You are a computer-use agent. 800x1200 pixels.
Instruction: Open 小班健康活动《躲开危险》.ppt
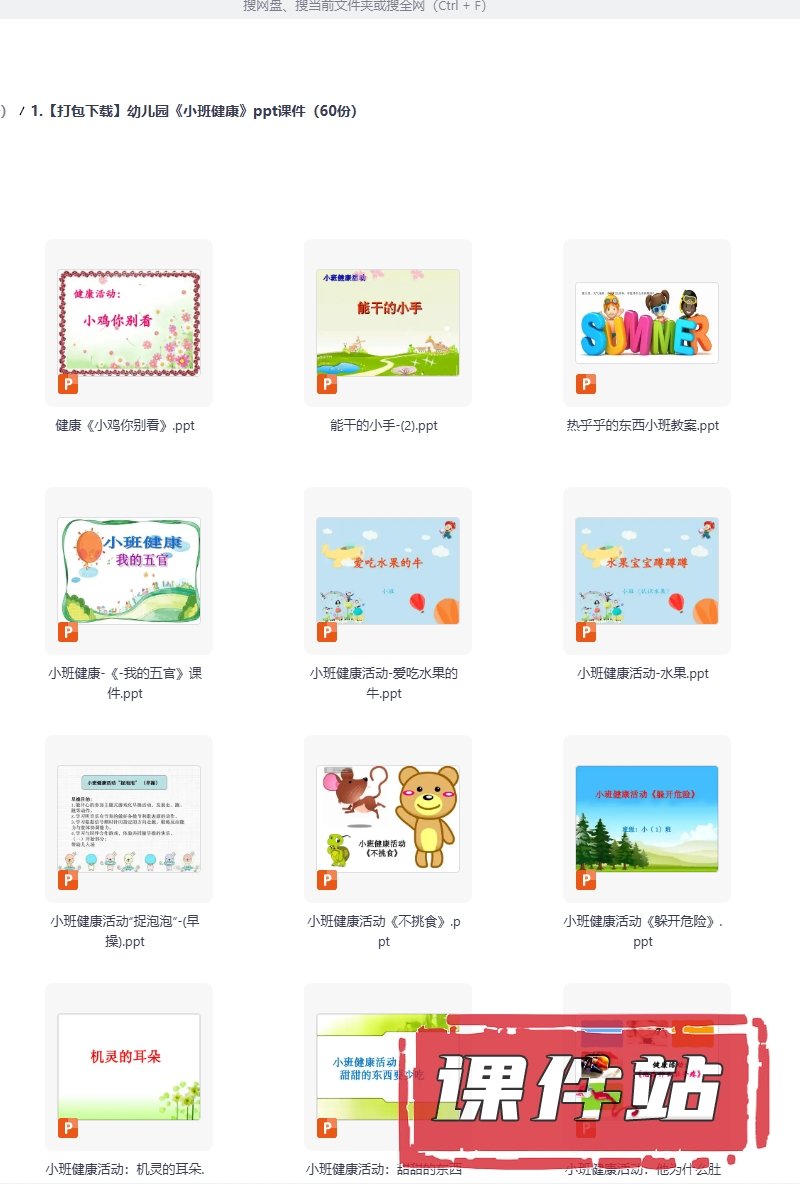click(x=647, y=818)
